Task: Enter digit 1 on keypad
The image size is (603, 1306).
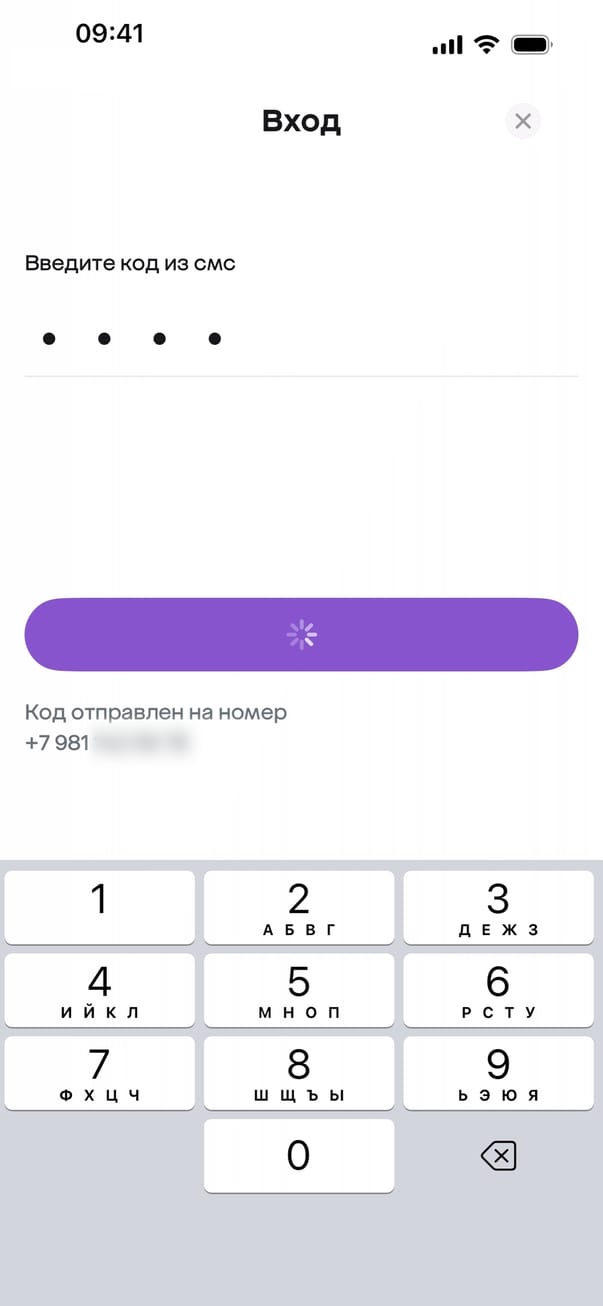Action: pyautogui.click(x=100, y=906)
